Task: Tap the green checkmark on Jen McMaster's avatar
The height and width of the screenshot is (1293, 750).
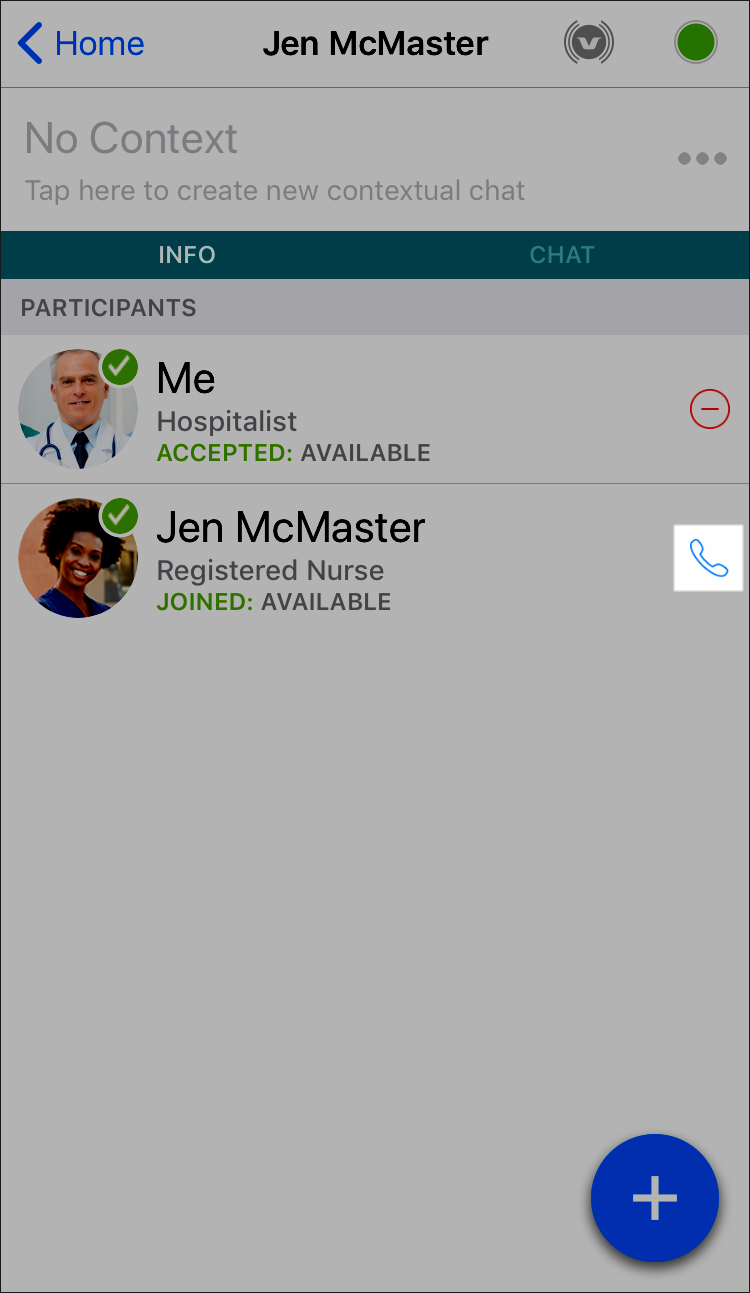Action: [120, 517]
